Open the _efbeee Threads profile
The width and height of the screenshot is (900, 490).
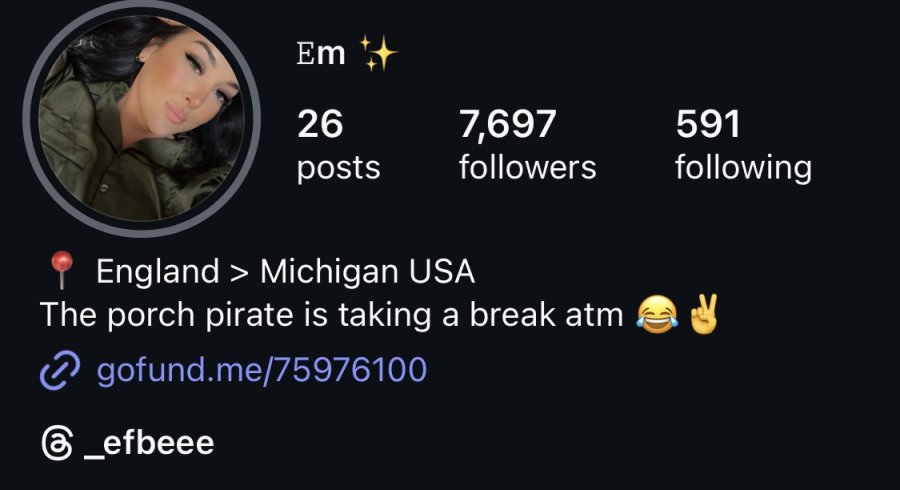[x=127, y=443]
